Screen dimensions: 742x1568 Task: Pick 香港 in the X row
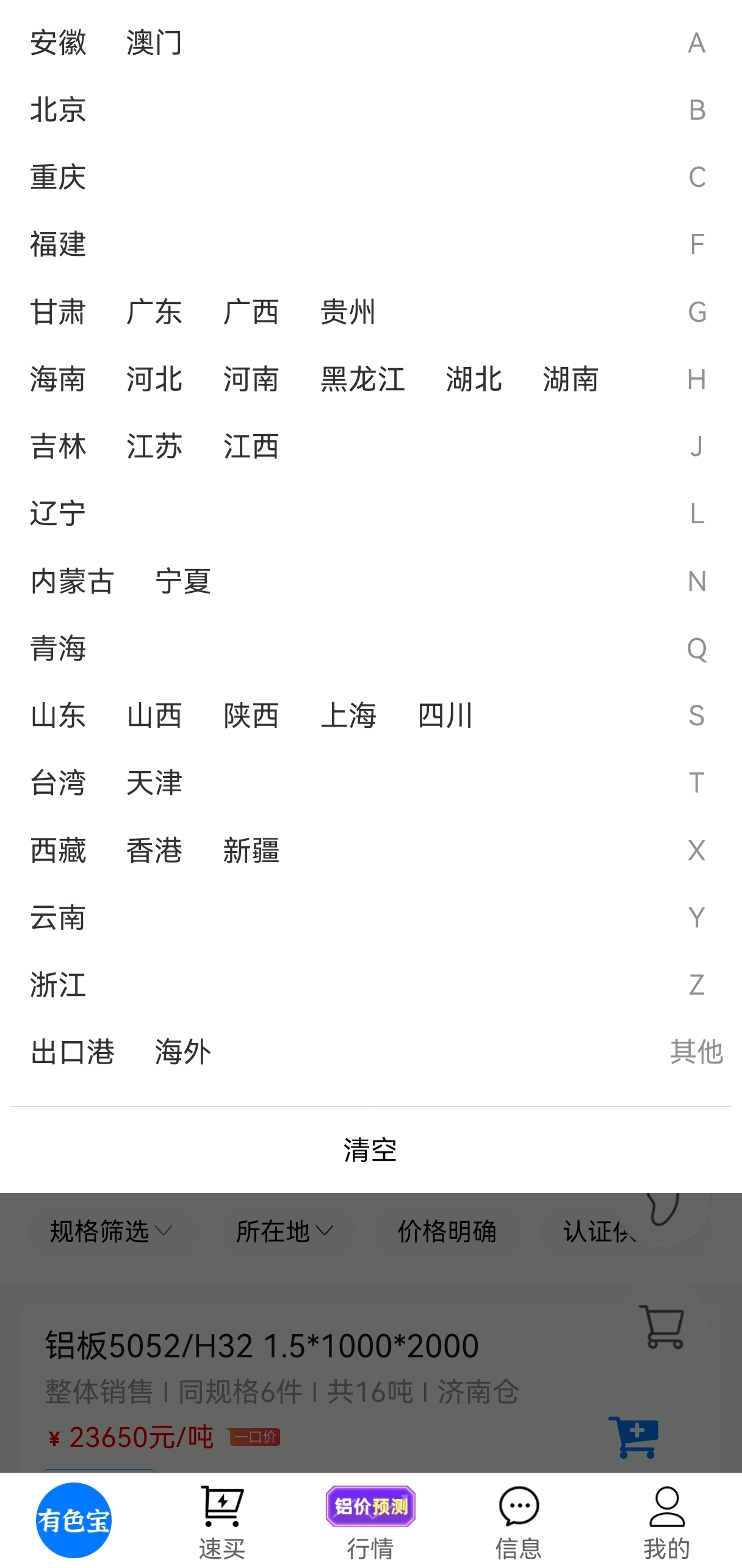pyautogui.click(x=154, y=850)
